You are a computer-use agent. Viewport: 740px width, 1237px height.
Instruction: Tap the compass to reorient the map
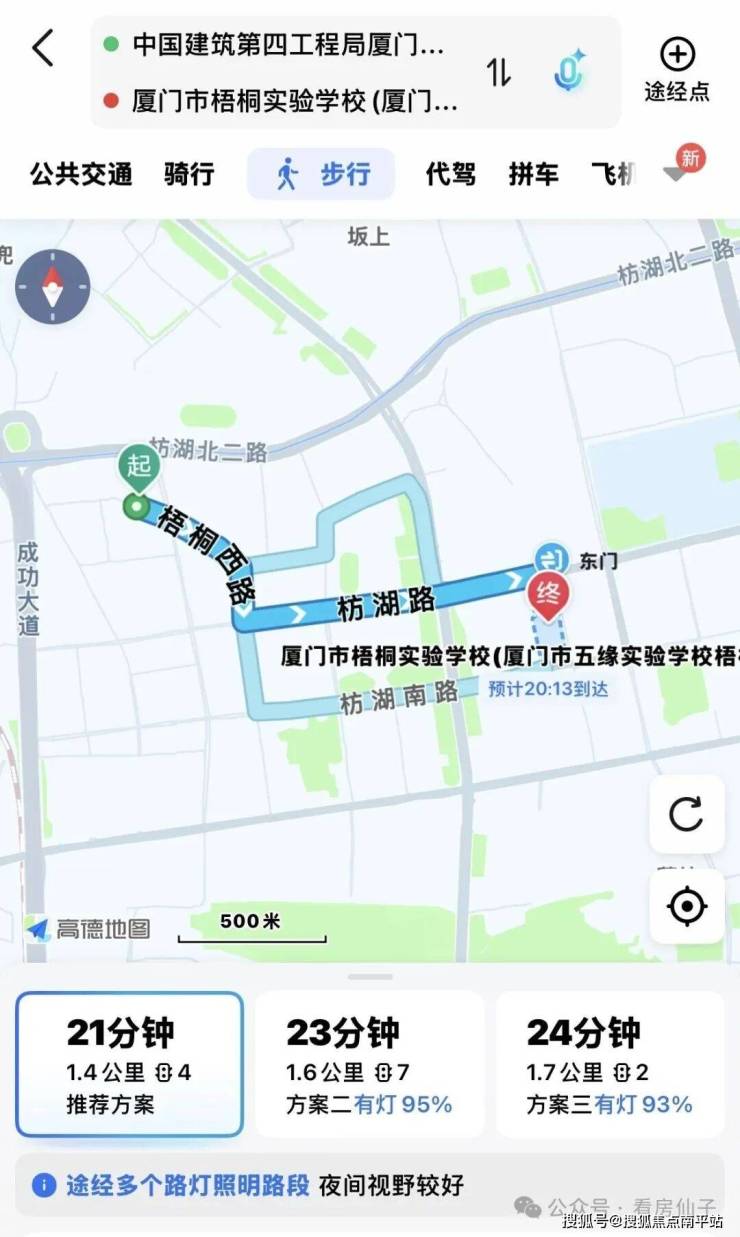click(x=53, y=287)
